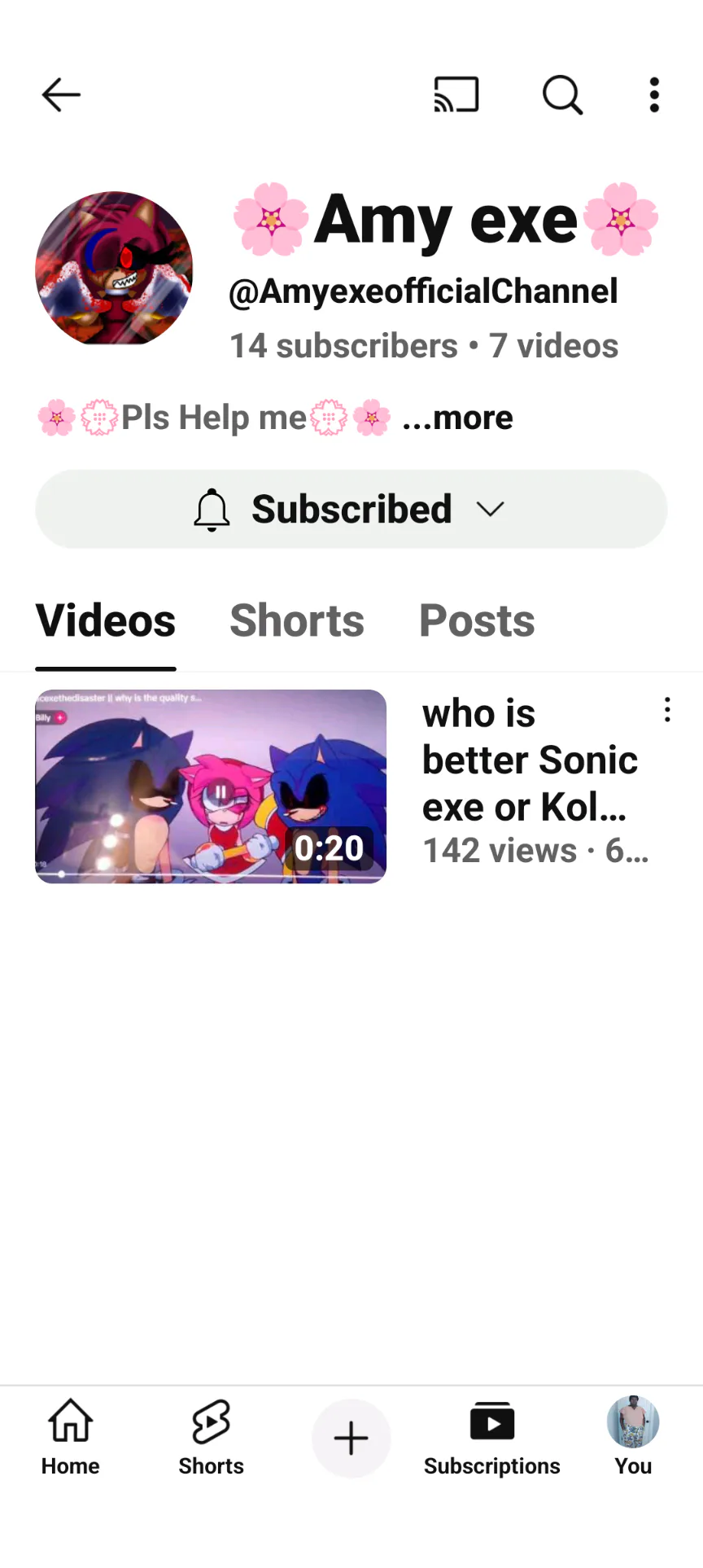Open the cast to device icon
The image size is (703, 1568).
(x=456, y=95)
